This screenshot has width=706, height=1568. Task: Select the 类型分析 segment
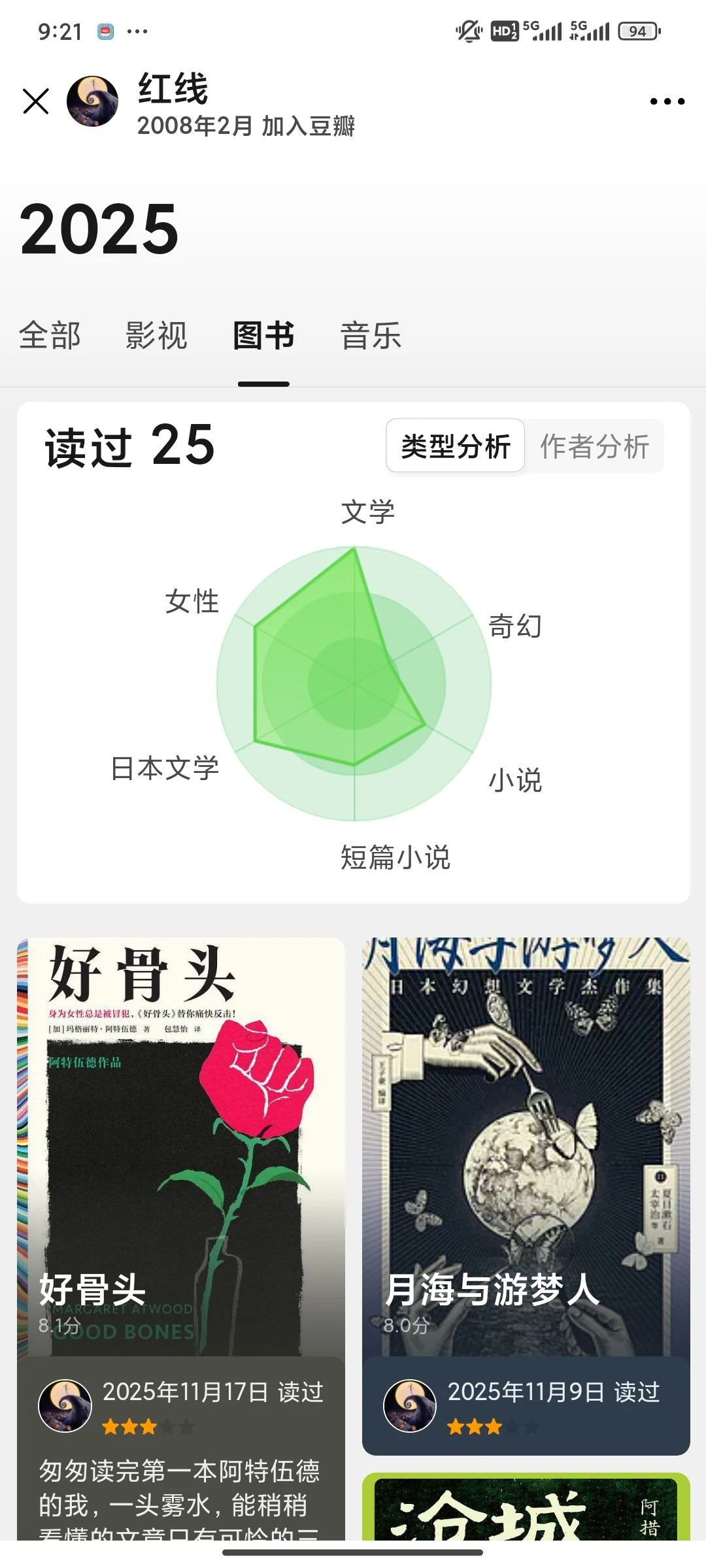coord(456,446)
